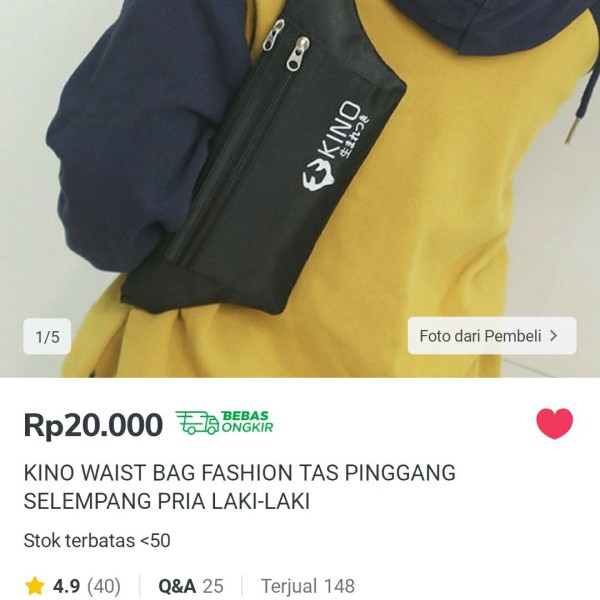Image resolution: width=600 pixels, height=600 pixels.
Task: View the 4.9 star rating reviews
Action: point(71,586)
